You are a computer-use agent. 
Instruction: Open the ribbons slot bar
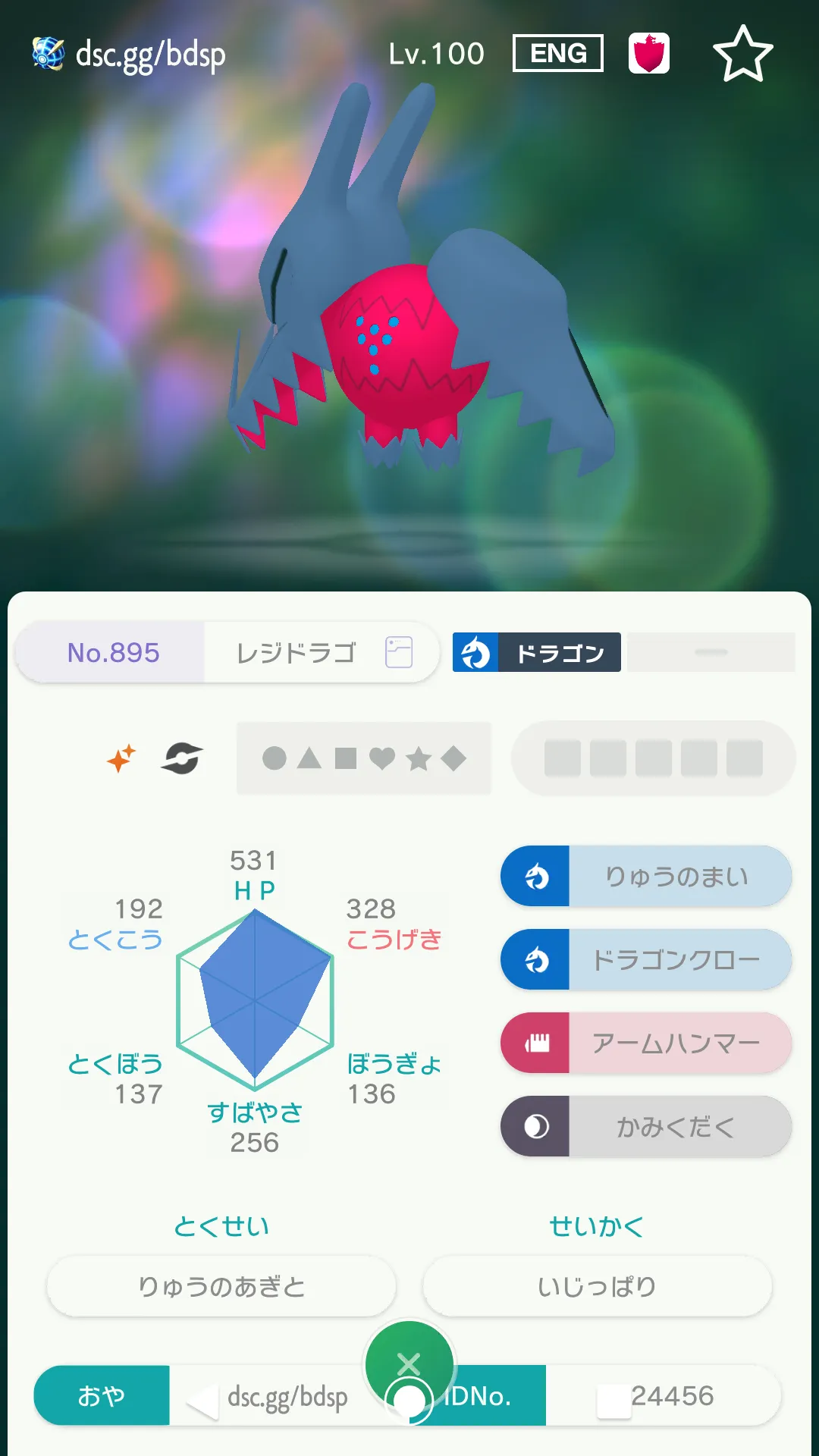(x=654, y=758)
